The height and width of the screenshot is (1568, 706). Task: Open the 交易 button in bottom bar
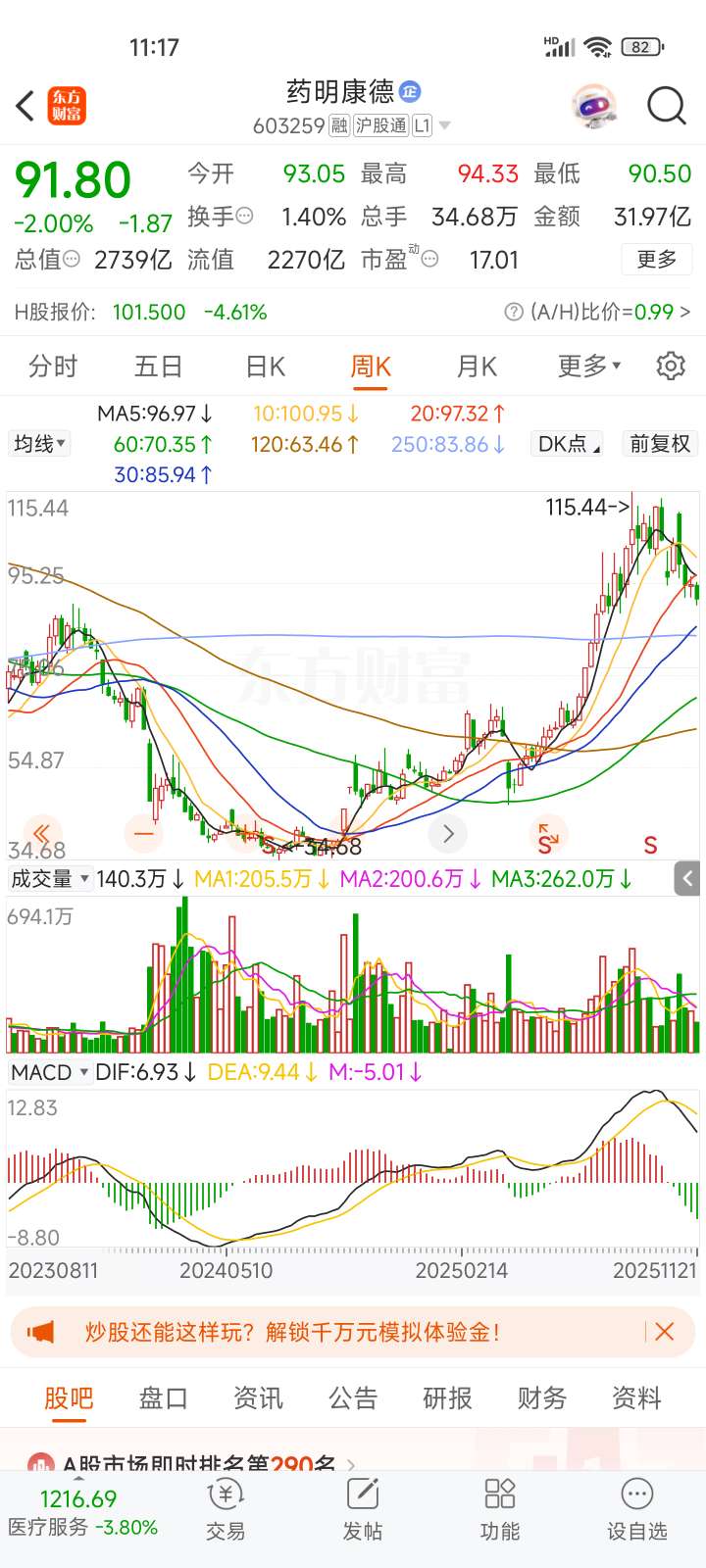click(226, 1510)
